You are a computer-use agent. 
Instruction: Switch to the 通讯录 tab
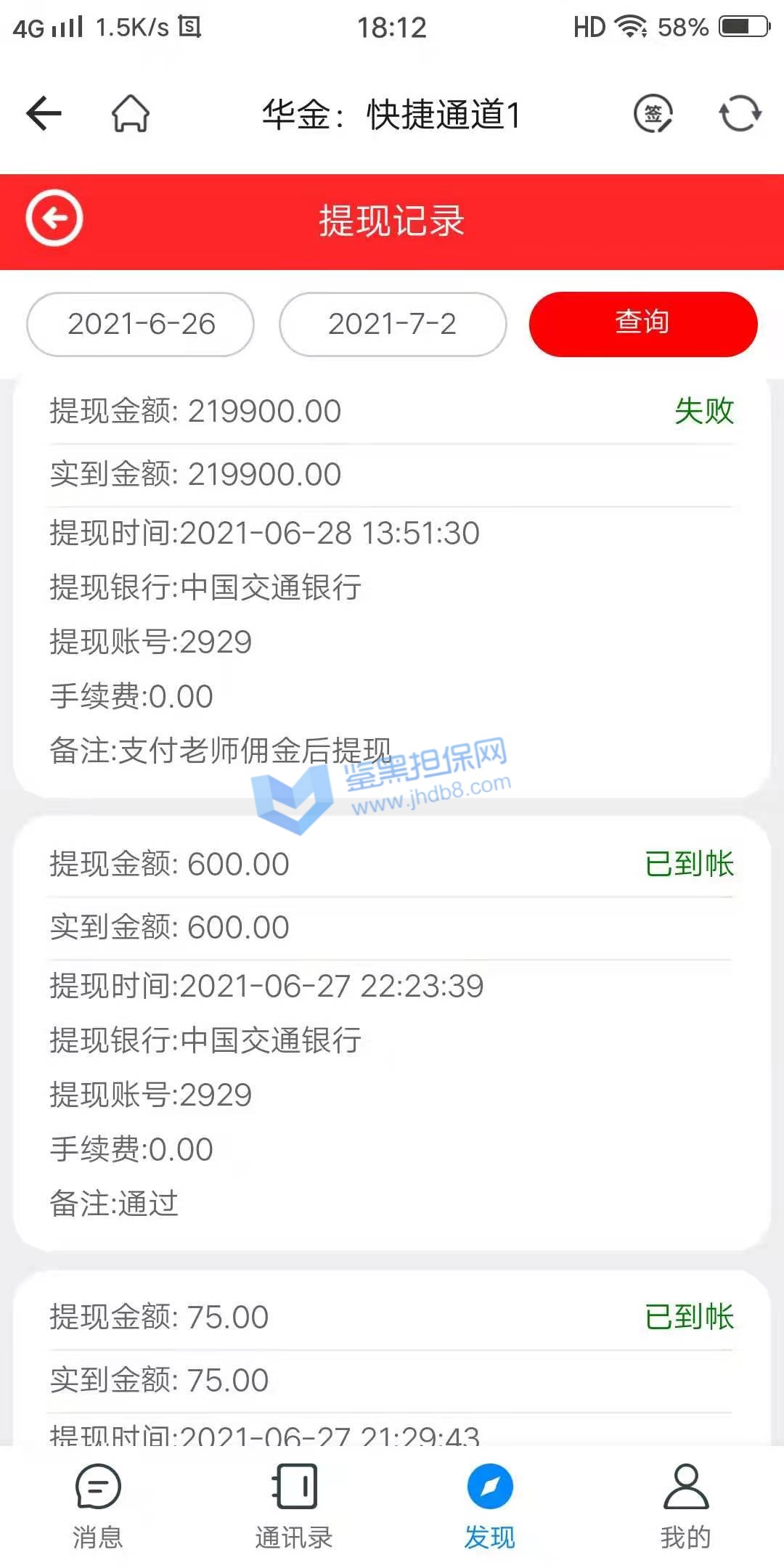[x=294, y=1507]
